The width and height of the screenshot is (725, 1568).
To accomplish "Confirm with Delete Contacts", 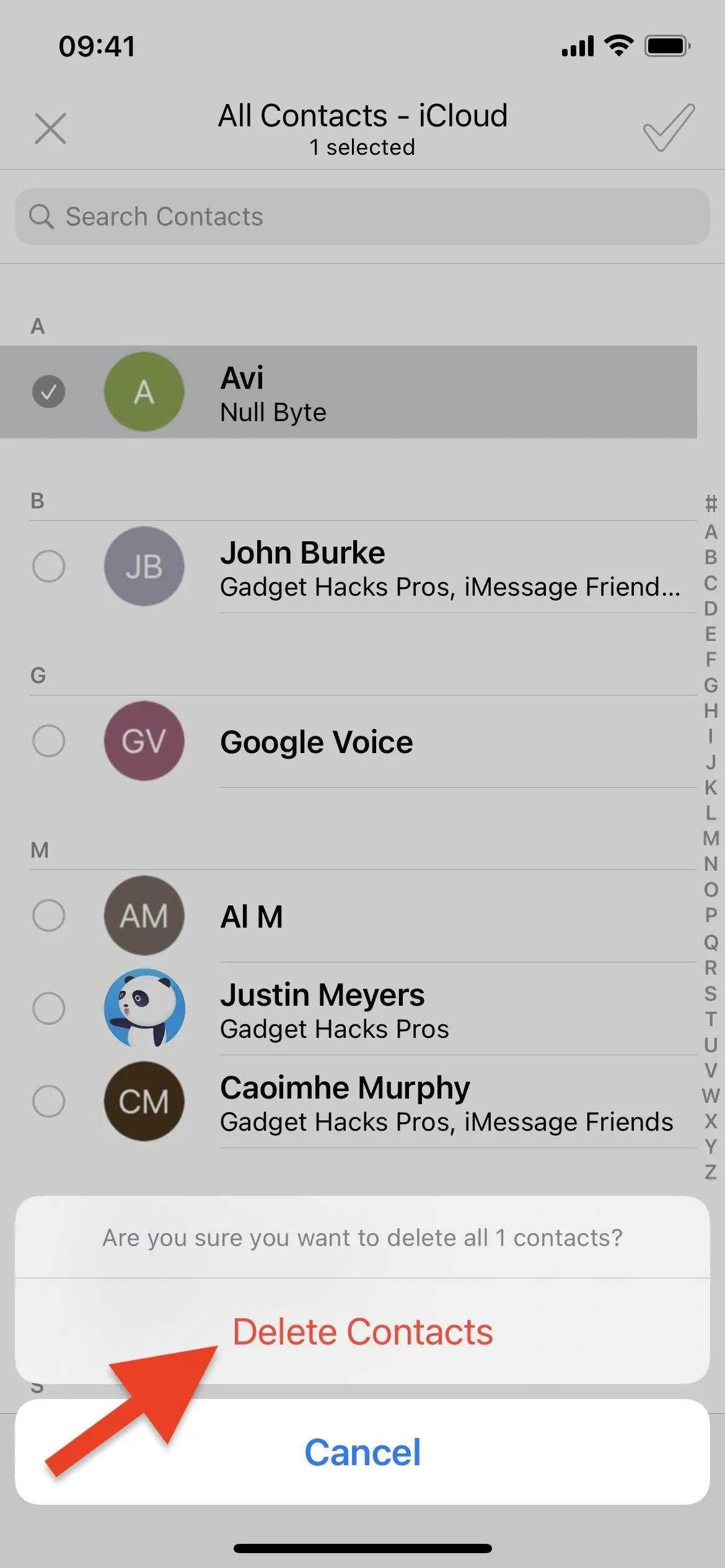I will tap(362, 1331).
